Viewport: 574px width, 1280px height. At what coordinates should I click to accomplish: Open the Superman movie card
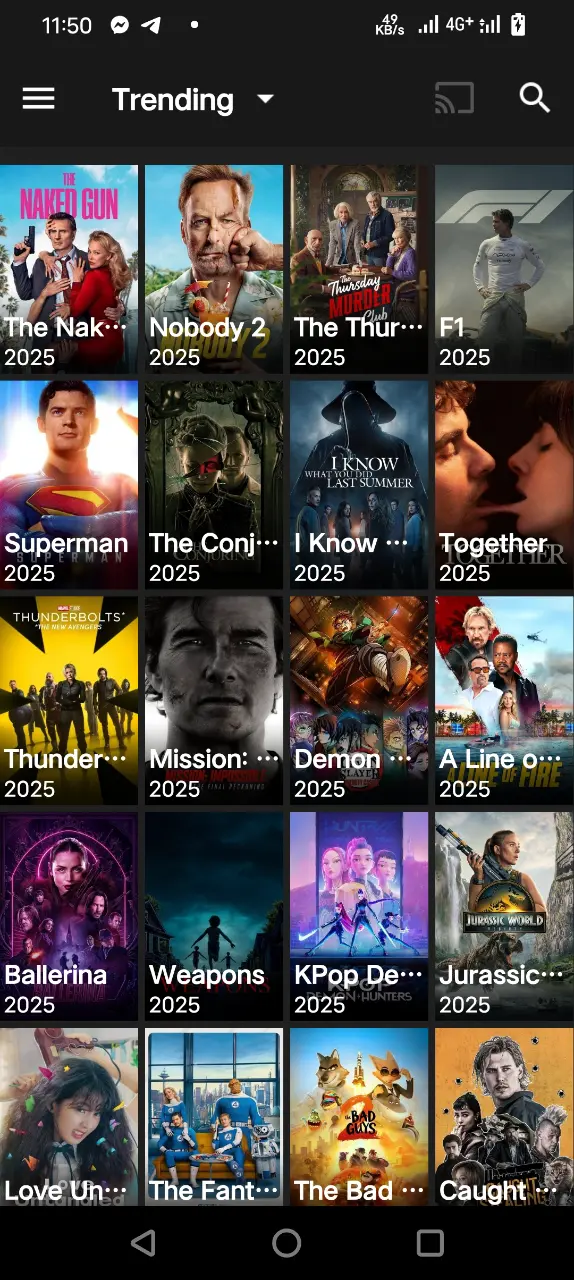pyautogui.click(x=69, y=485)
